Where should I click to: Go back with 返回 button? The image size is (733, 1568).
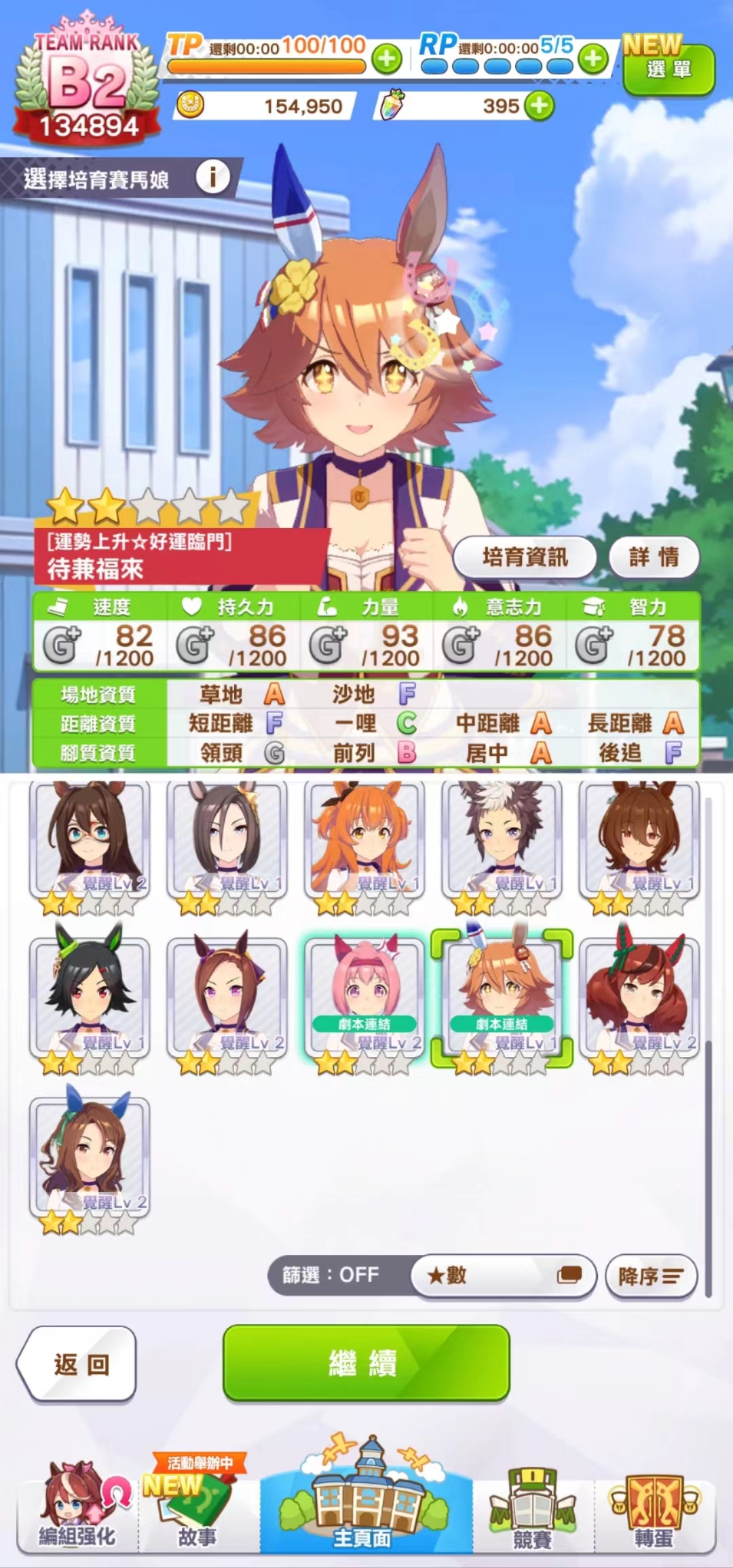pos(79,1364)
